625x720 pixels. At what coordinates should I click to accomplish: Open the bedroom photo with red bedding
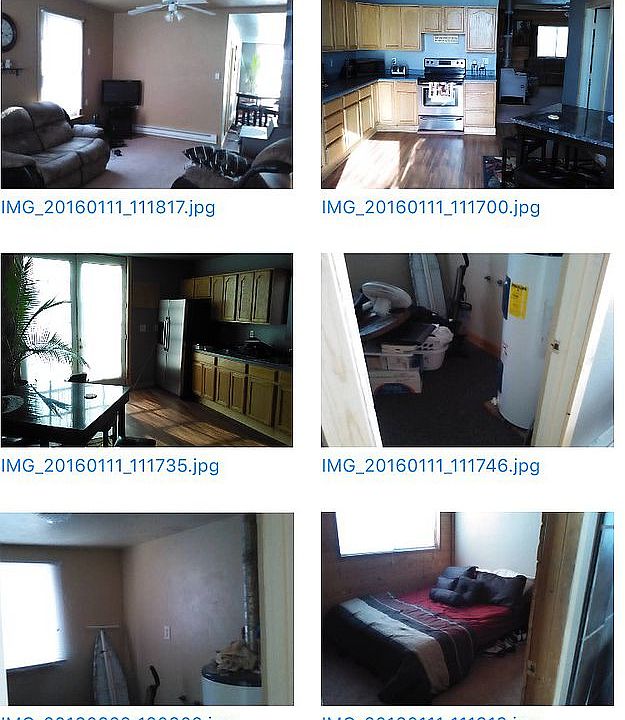point(467,609)
